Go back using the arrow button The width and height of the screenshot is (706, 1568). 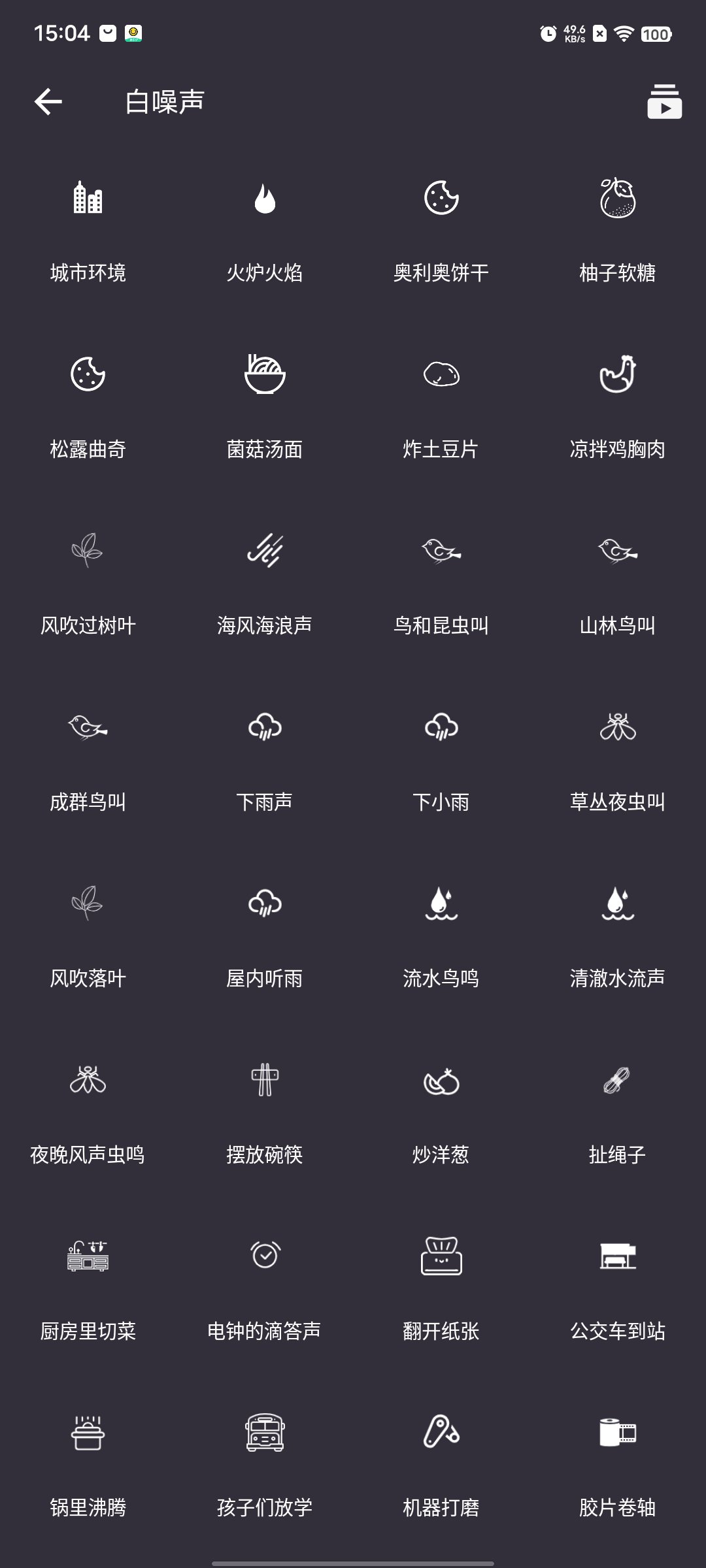coord(48,101)
